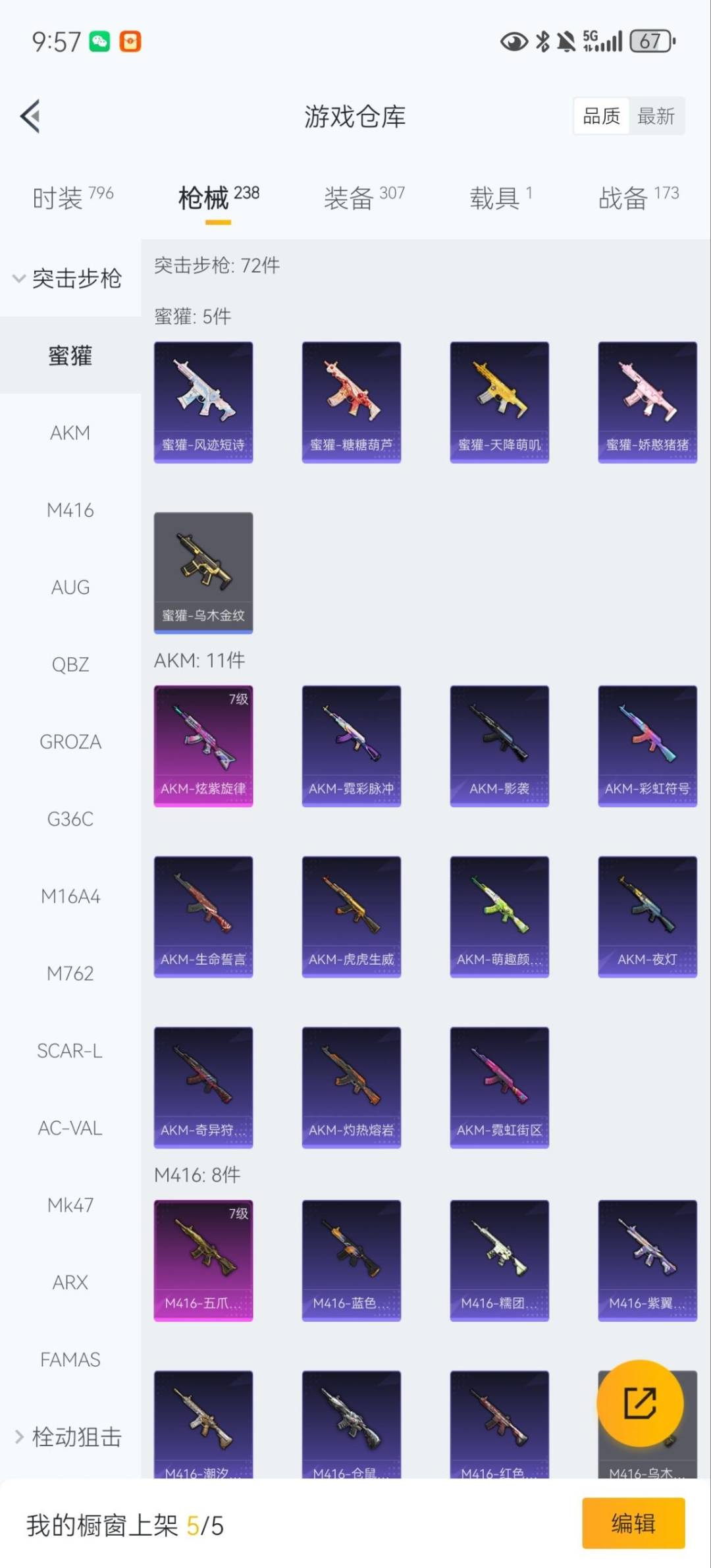Collapse the 突击步枪 category

coord(68,279)
